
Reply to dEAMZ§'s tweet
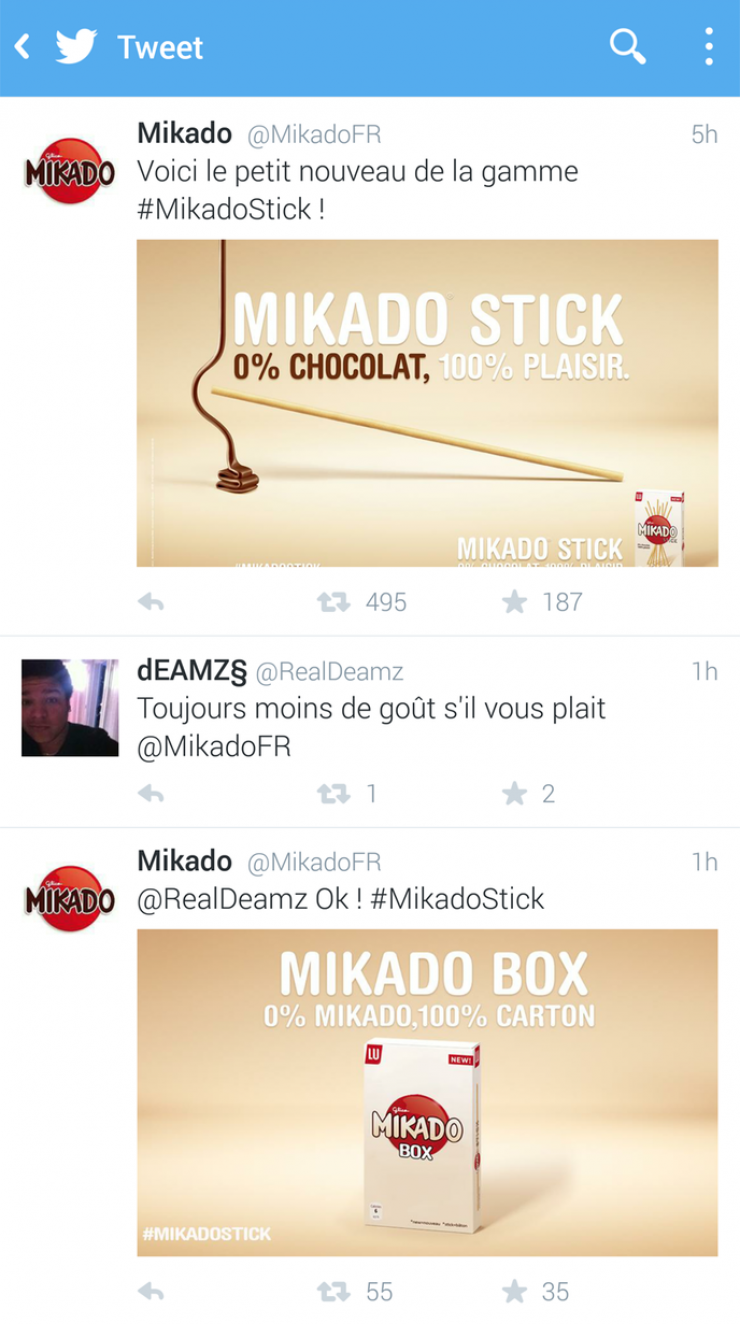pyautogui.click(x=151, y=794)
